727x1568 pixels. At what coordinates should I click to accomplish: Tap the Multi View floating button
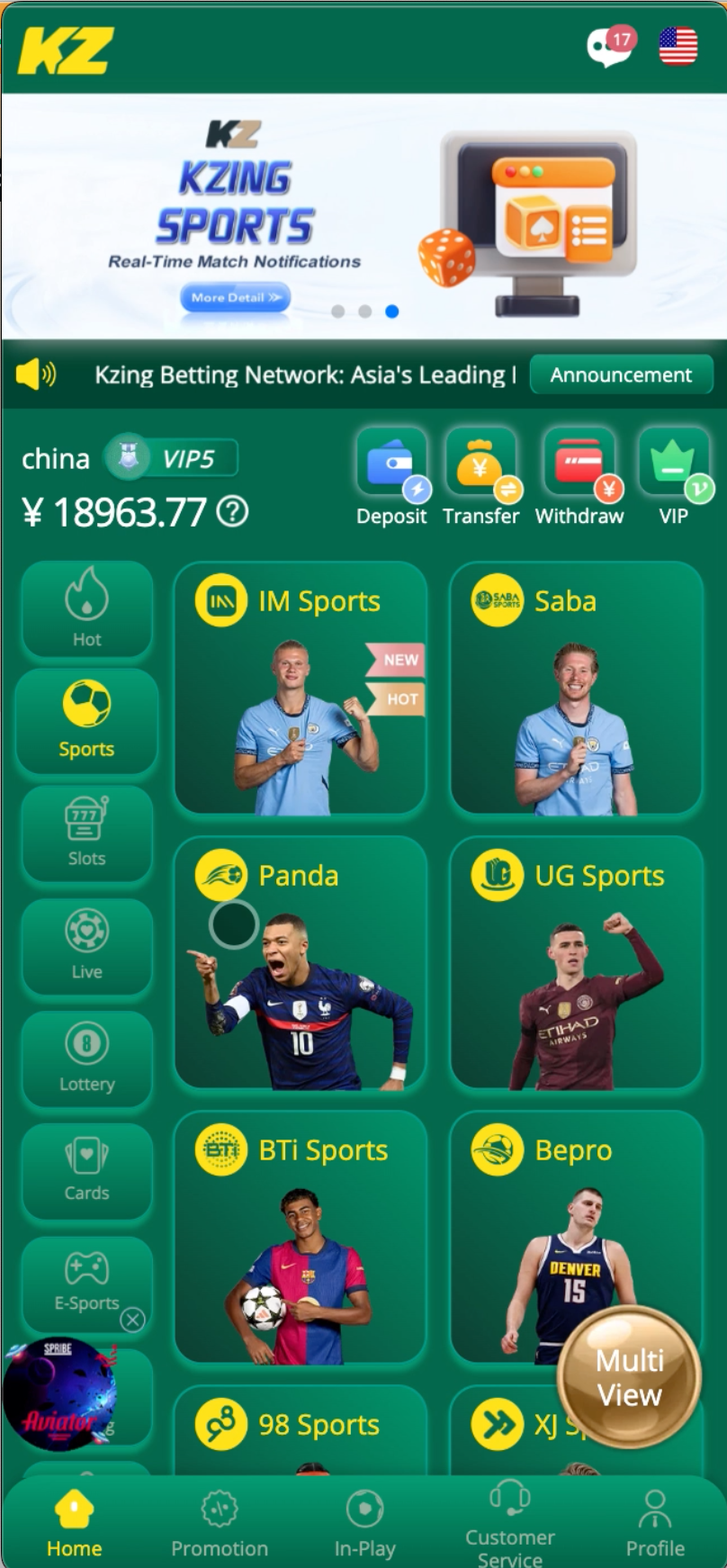pos(629,1377)
